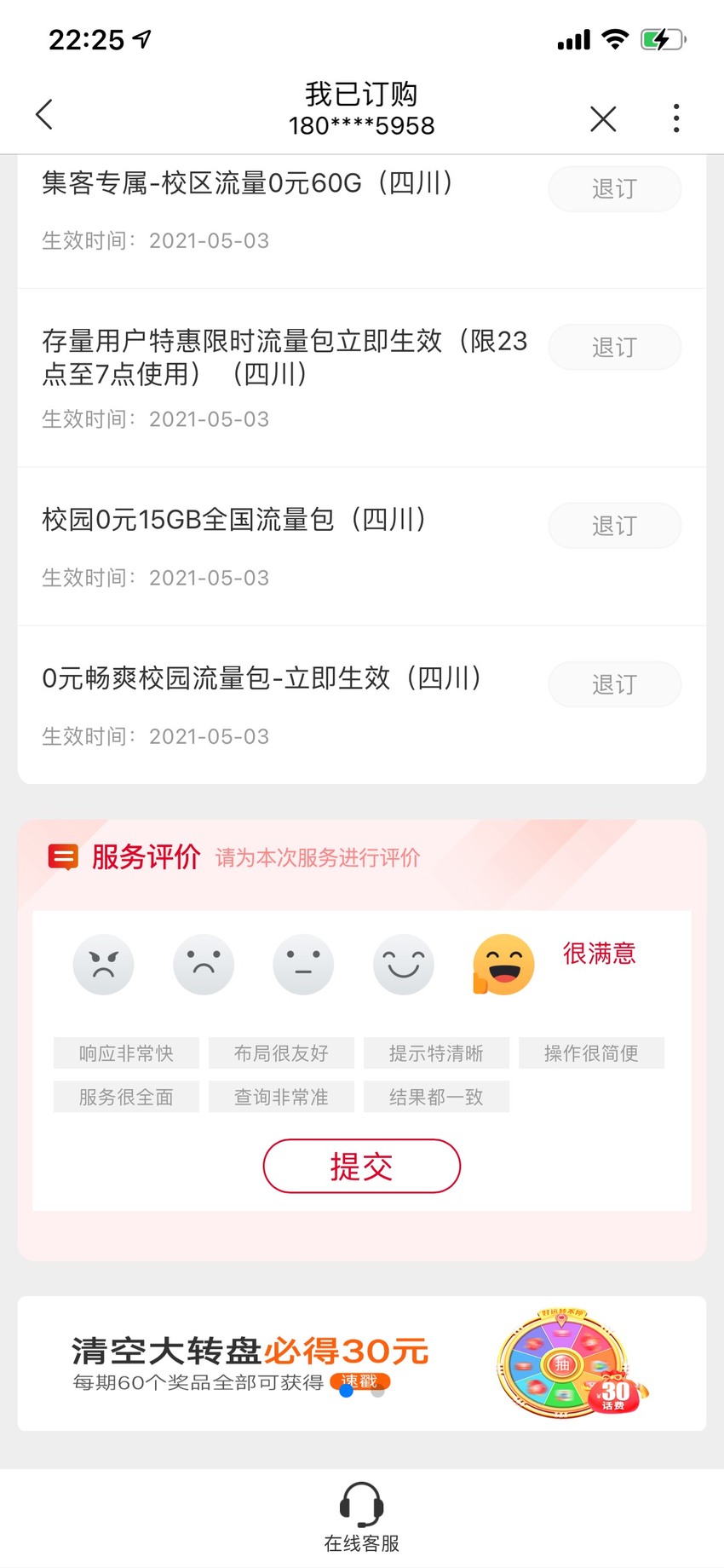Submit the rating with 提交
The image size is (724, 1568).
click(x=362, y=1166)
